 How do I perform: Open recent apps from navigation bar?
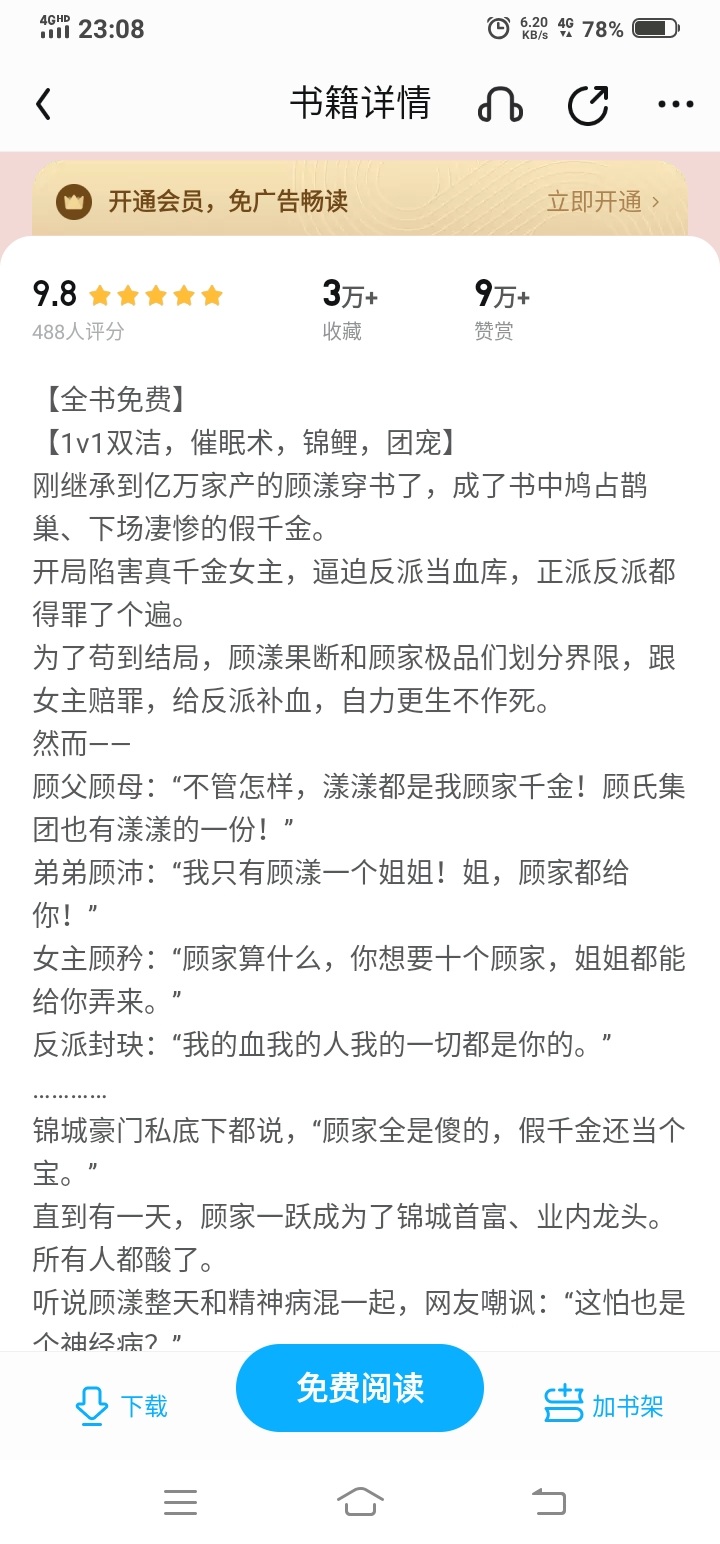(x=180, y=1501)
